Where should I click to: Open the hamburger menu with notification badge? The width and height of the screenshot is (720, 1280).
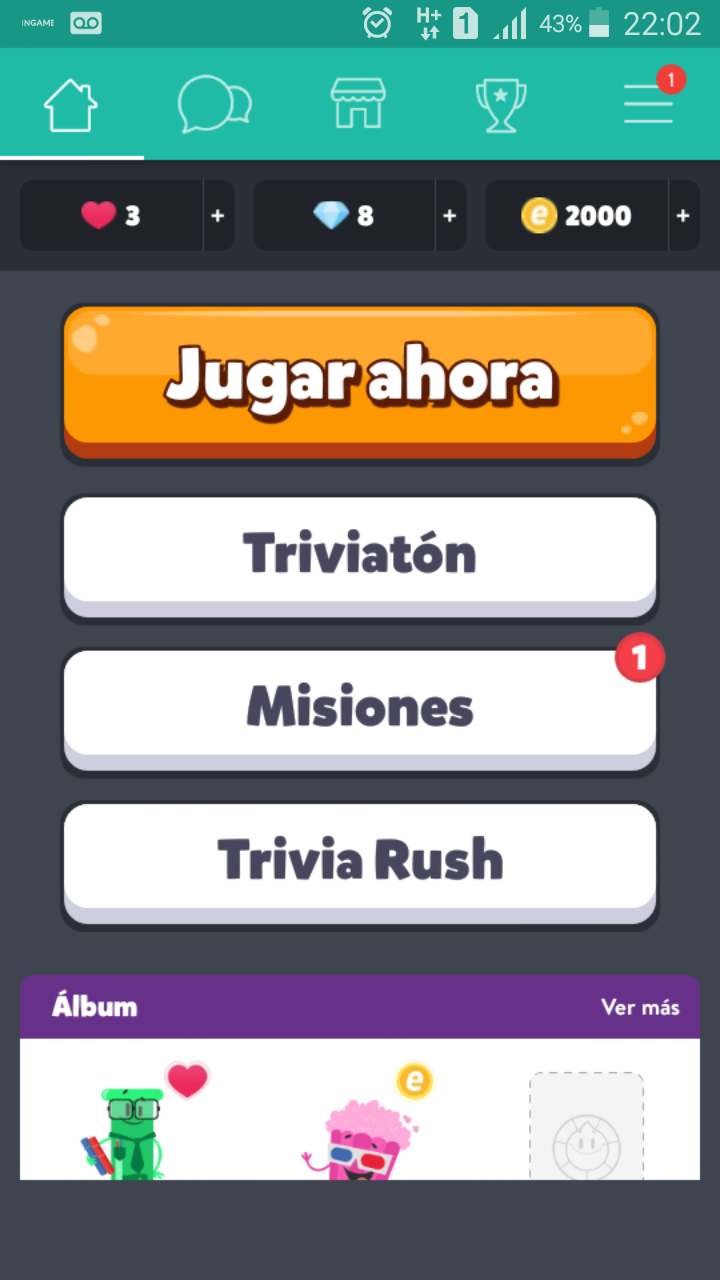click(648, 103)
